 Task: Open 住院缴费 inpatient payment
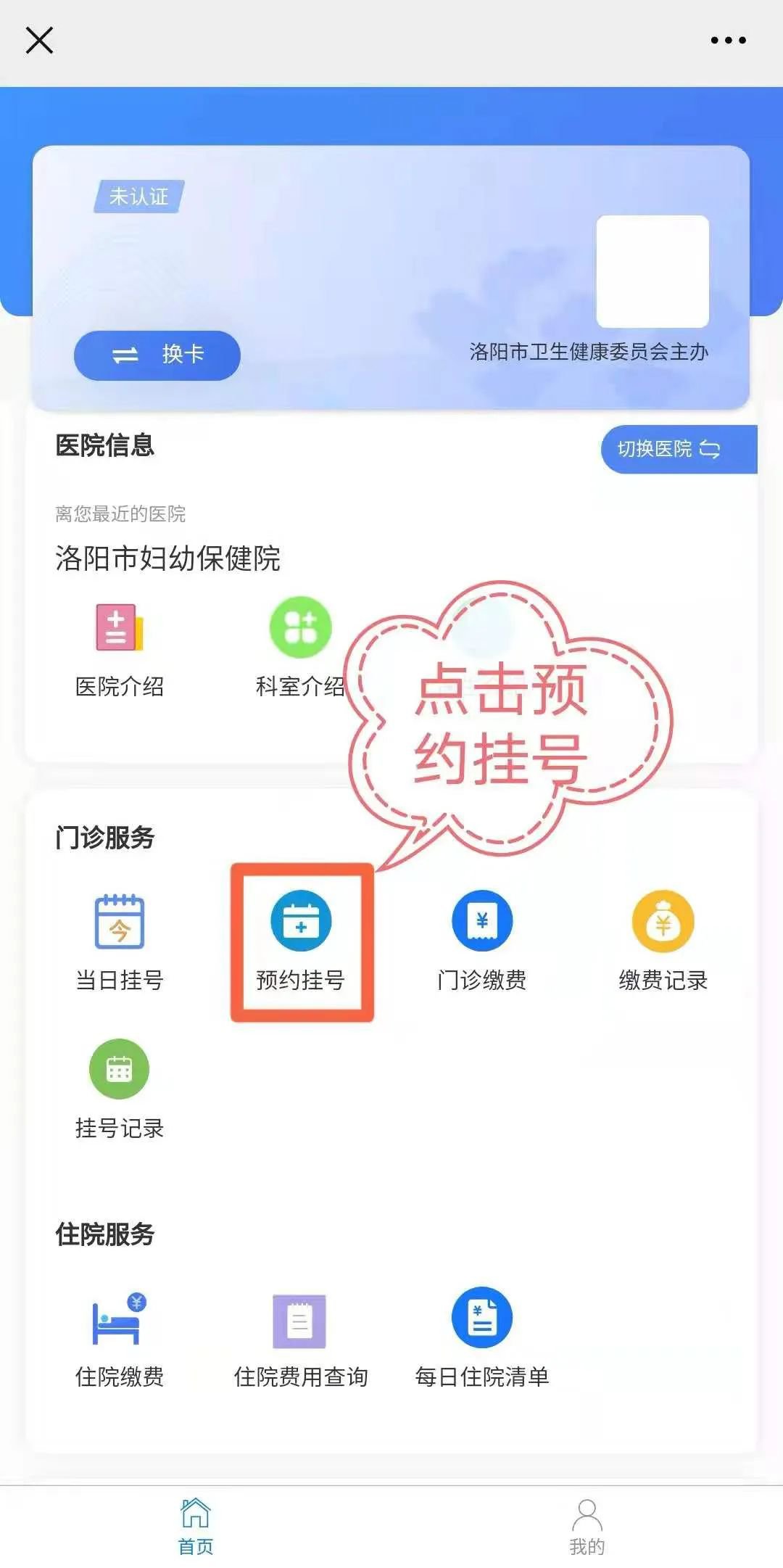(120, 1339)
